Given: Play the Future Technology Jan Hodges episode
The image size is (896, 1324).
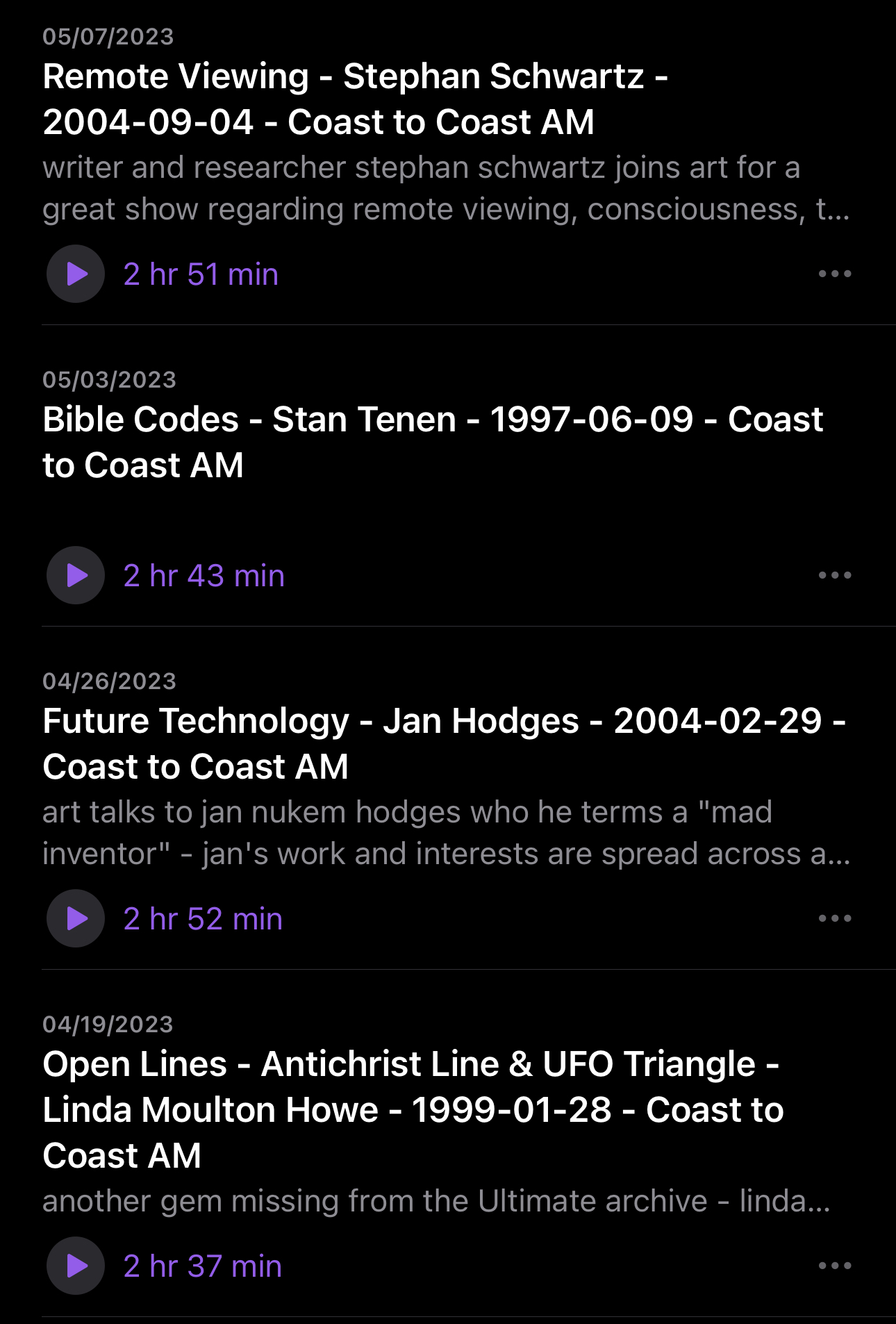Looking at the screenshot, I should point(76,918).
